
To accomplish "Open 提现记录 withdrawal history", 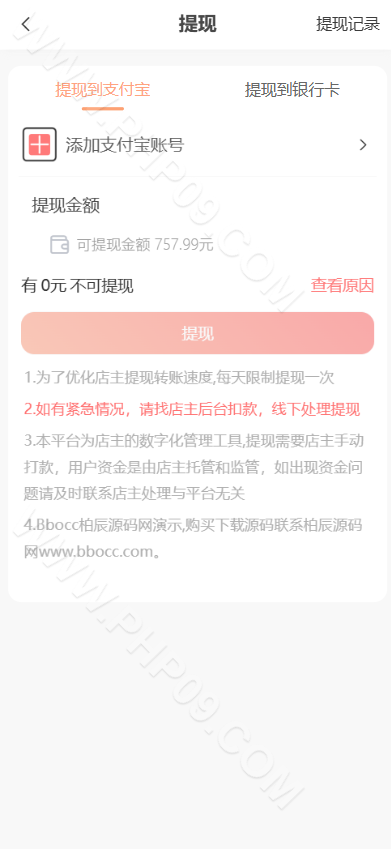I will [x=348, y=24].
